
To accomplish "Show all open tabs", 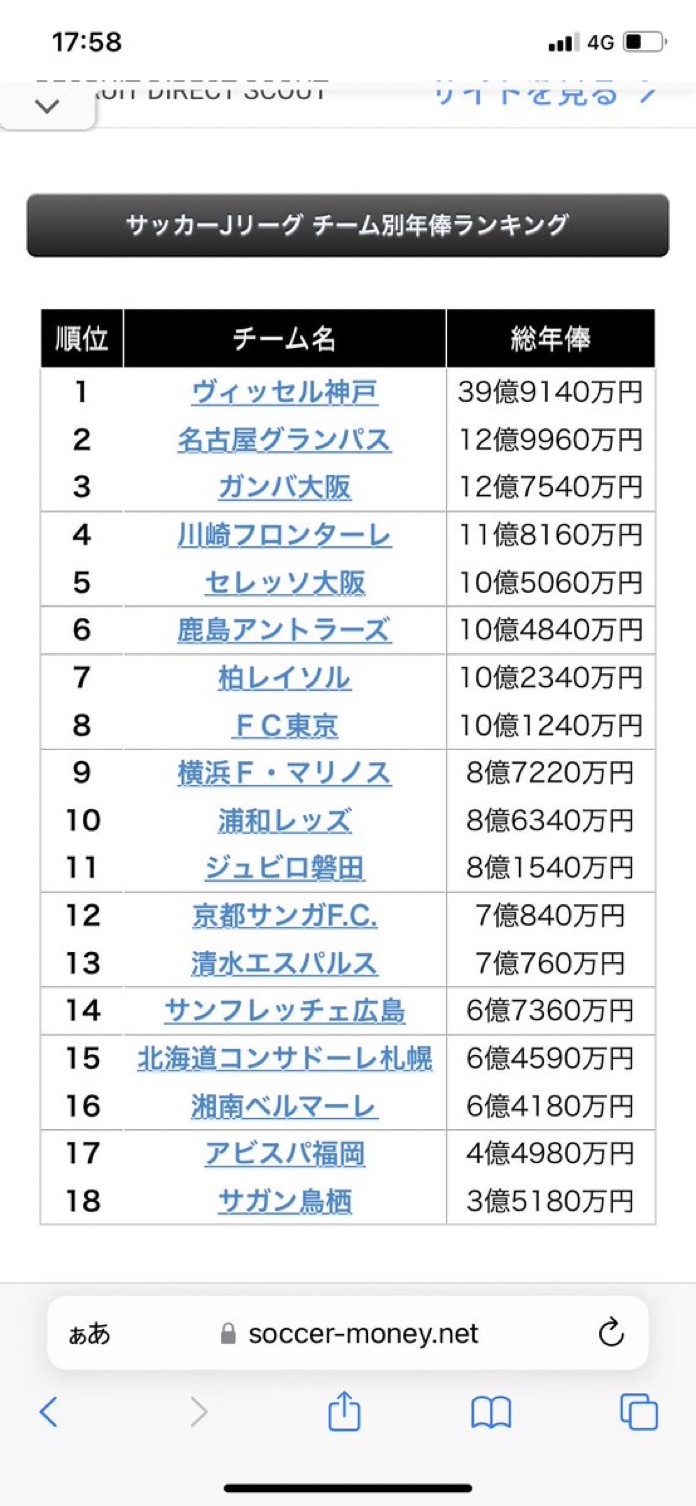I will 638,1412.
